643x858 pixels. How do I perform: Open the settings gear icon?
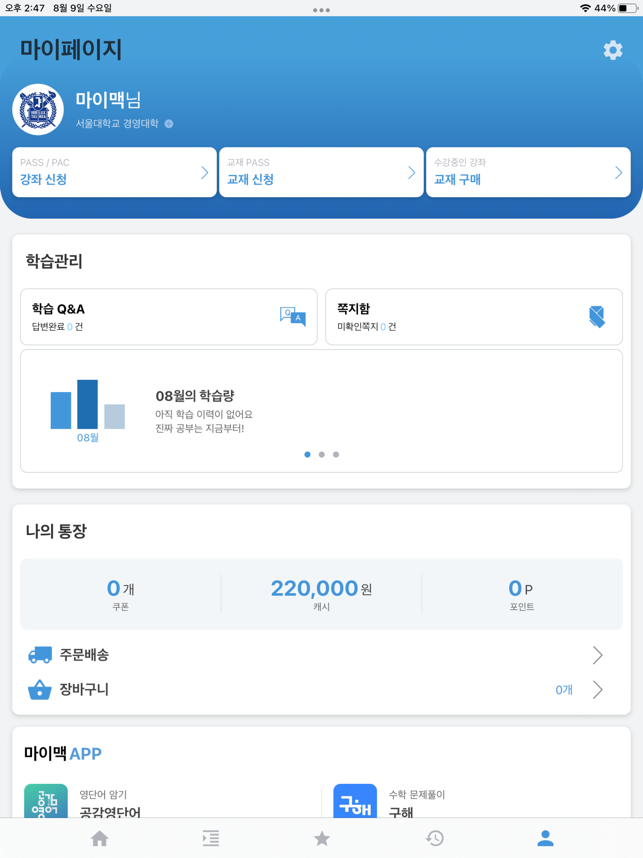(x=612, y=50)
